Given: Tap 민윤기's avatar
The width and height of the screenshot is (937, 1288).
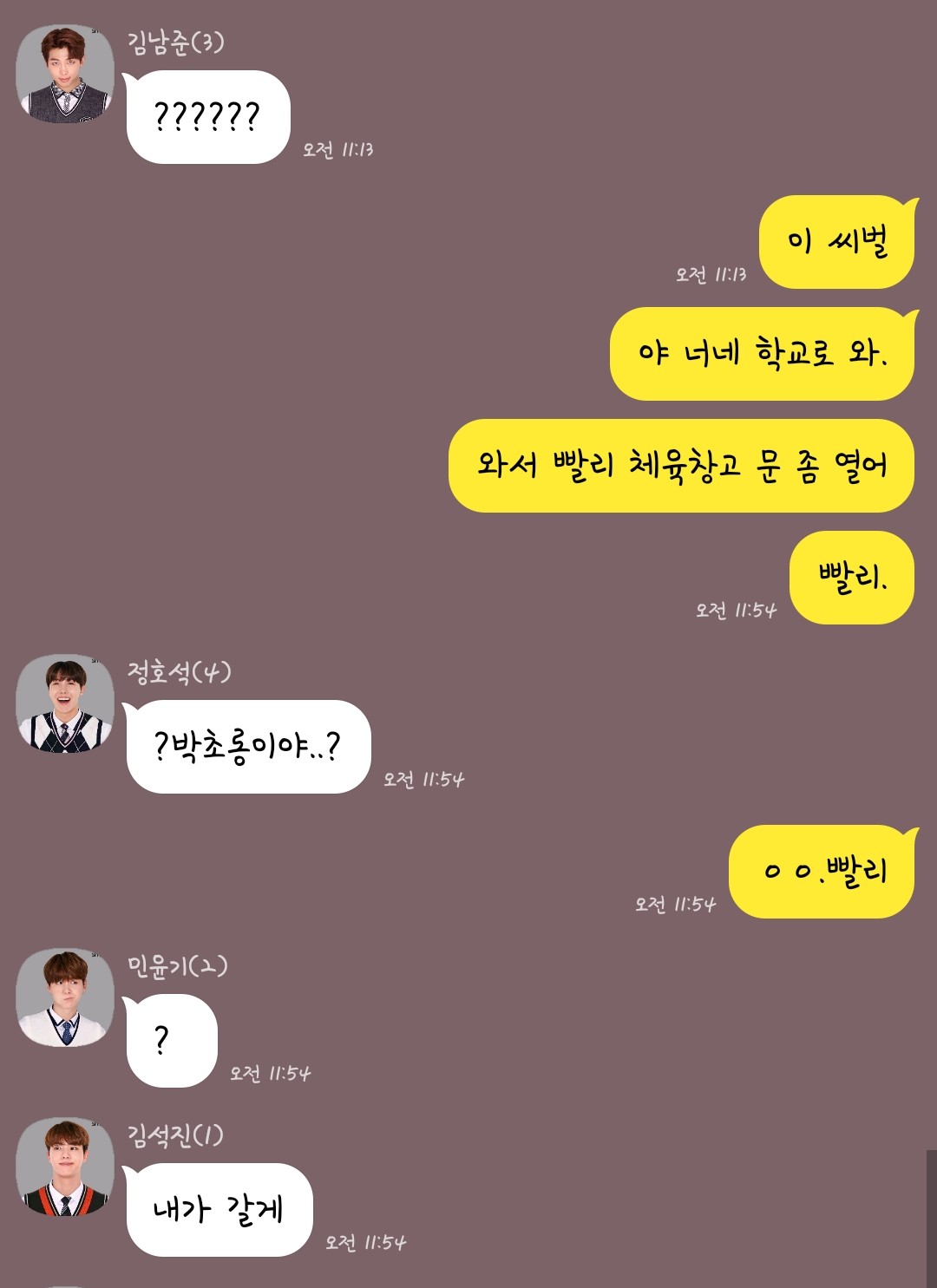Looking at the screenshot, I should pyautogui.click(x=65, y=997).
